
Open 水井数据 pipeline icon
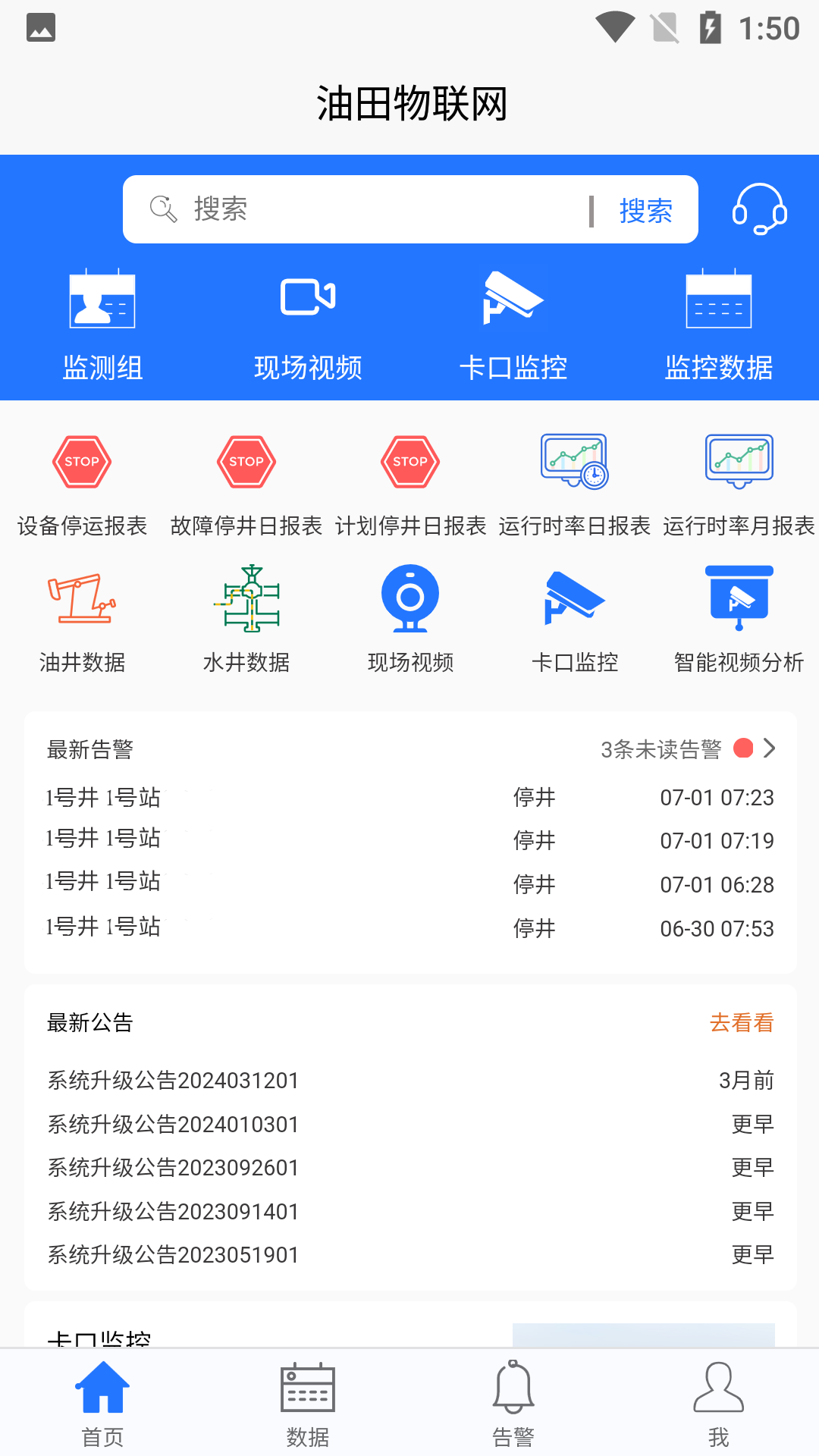(245, 599)
